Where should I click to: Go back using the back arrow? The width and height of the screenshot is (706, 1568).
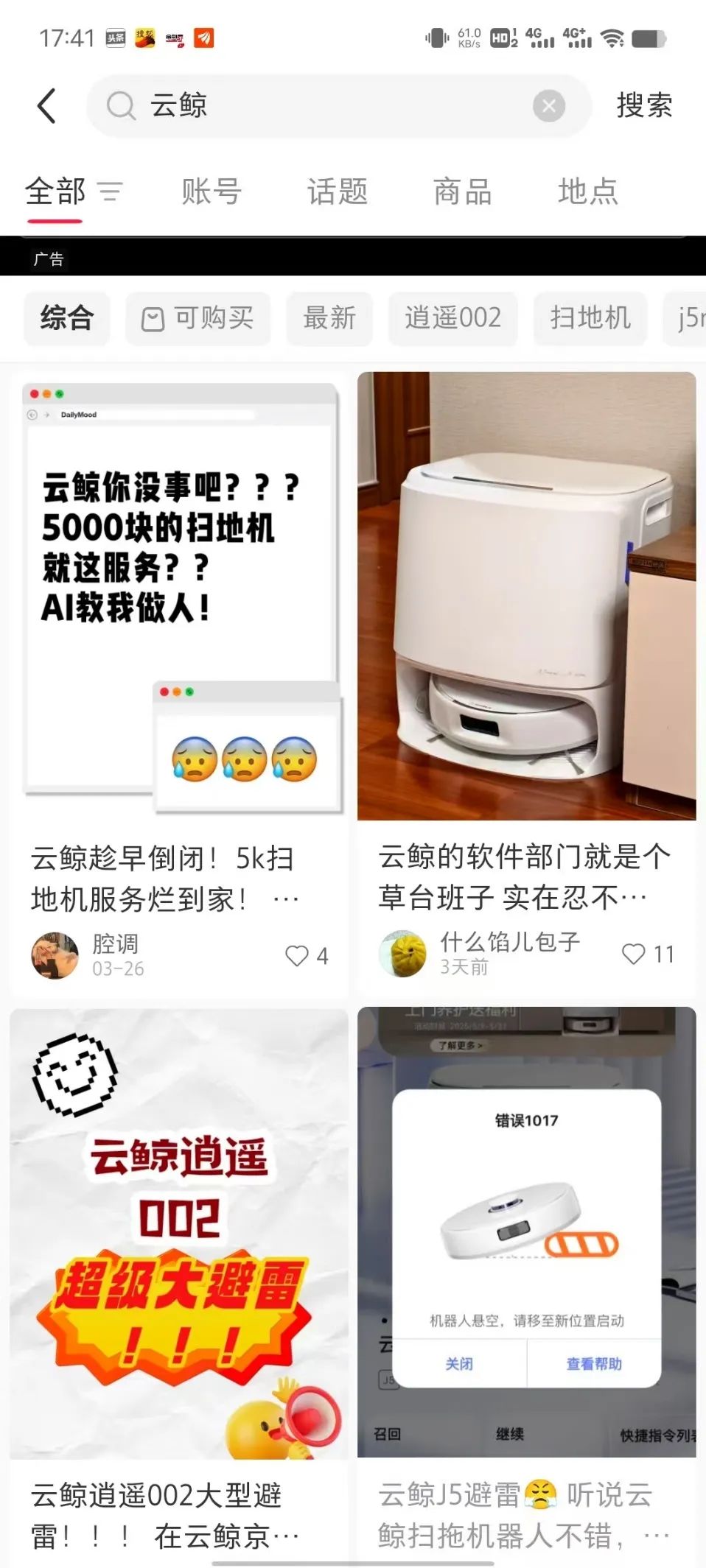coord(46,106)
